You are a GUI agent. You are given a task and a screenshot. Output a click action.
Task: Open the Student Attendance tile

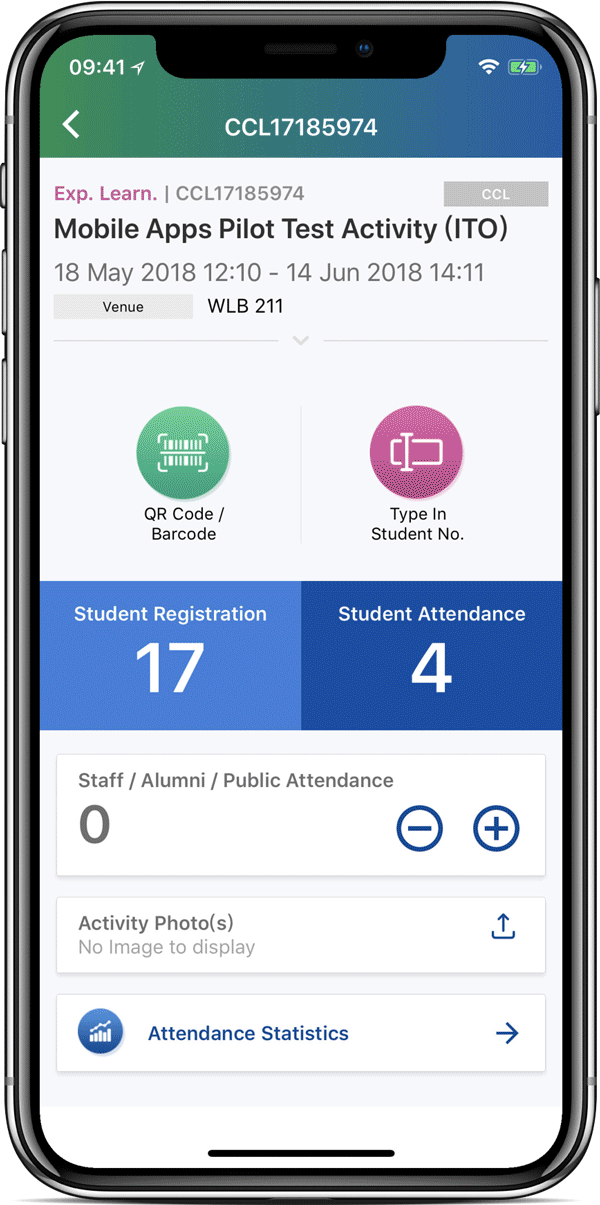pos(431,655)
